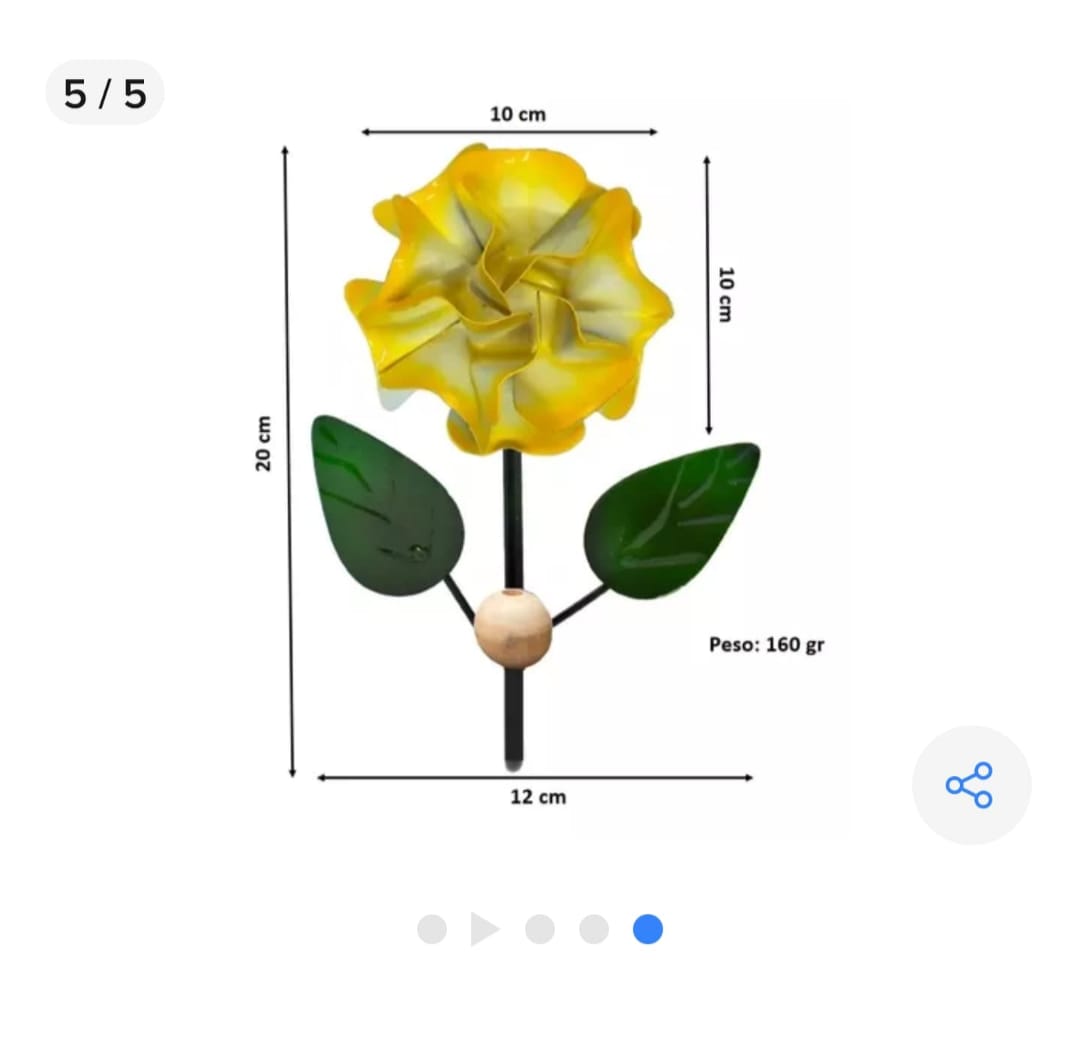Go to the third gallery image dot
The height and width of the screenshot is (1056, 1080).
[x=540, y=929]
